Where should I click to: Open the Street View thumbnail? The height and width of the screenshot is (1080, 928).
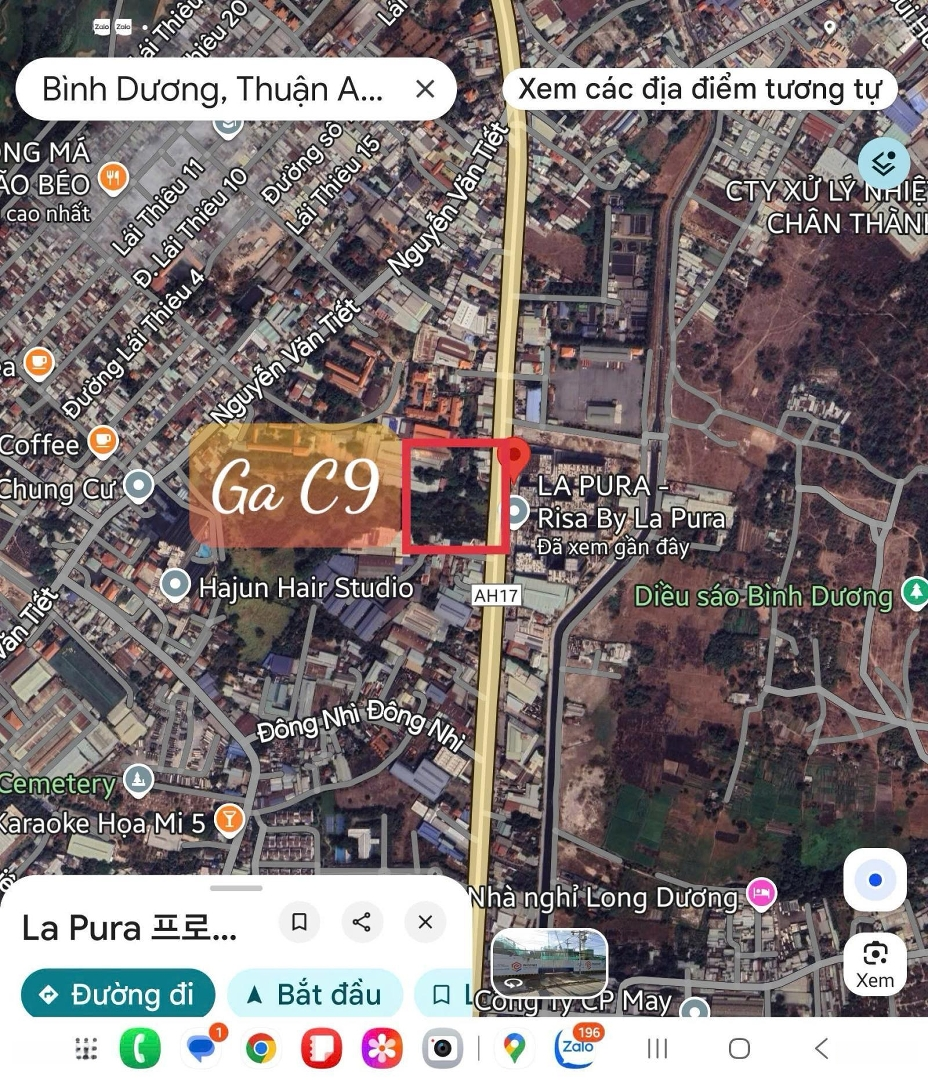point(549,961)
